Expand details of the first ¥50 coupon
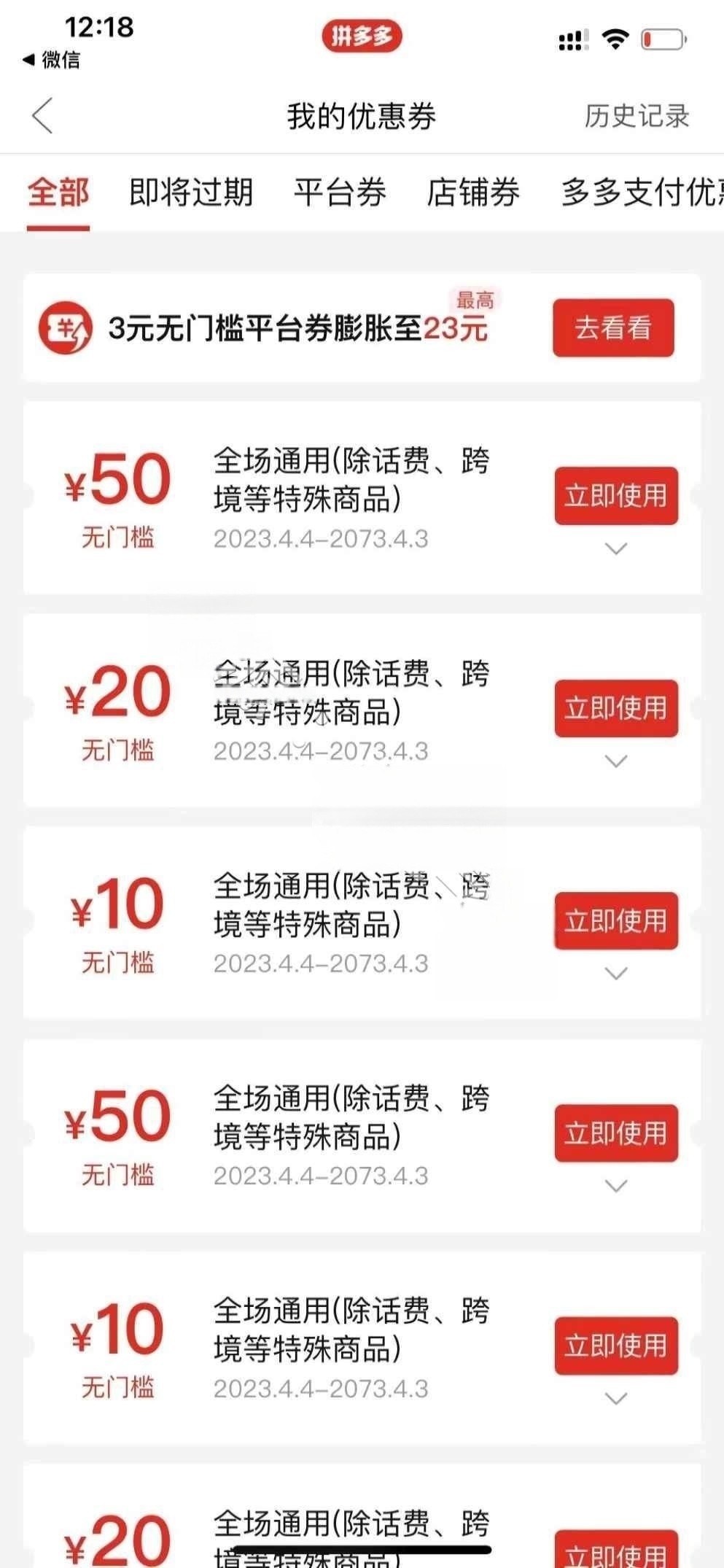The width and height of the screenshot is (724, 1568). point(616,548)
